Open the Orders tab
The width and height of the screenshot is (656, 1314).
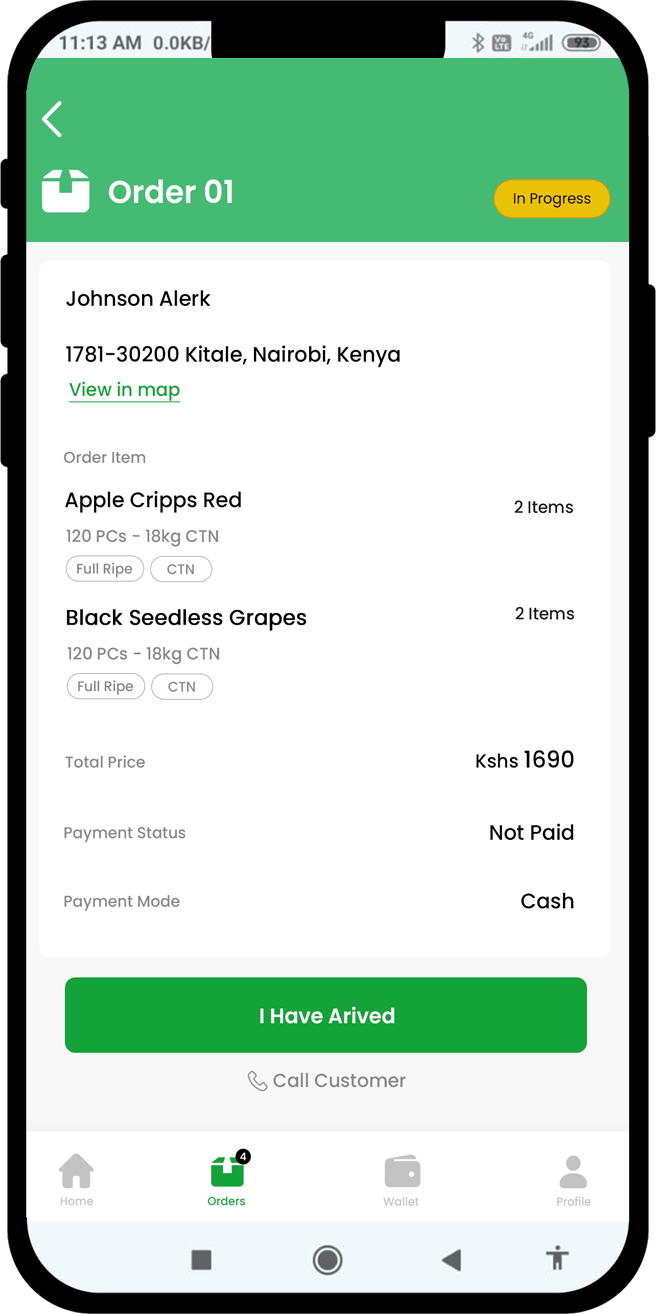227,1179
